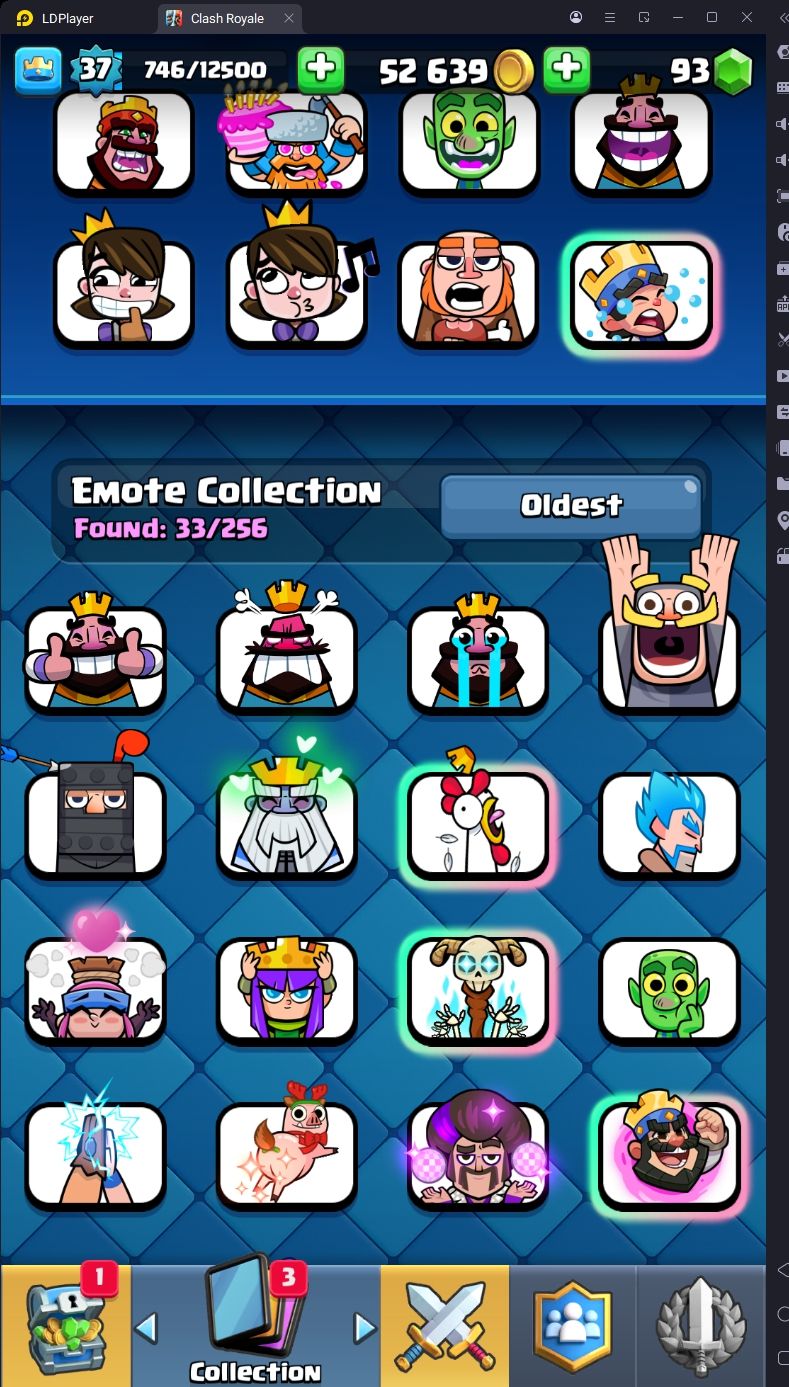Tap the plus button next to experience points
This screenshot has height=1387, width=789.
pyautogui.click(x=321, y=69)
